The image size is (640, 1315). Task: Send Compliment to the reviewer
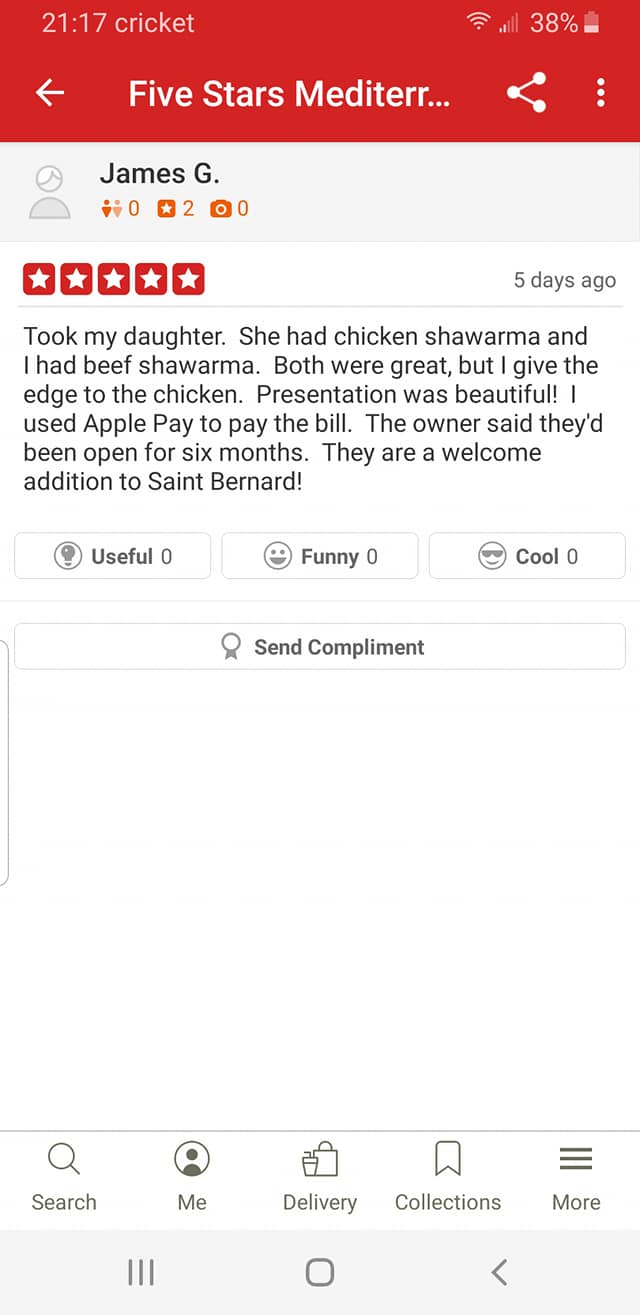pyautogui.click(x=320, y=647)
